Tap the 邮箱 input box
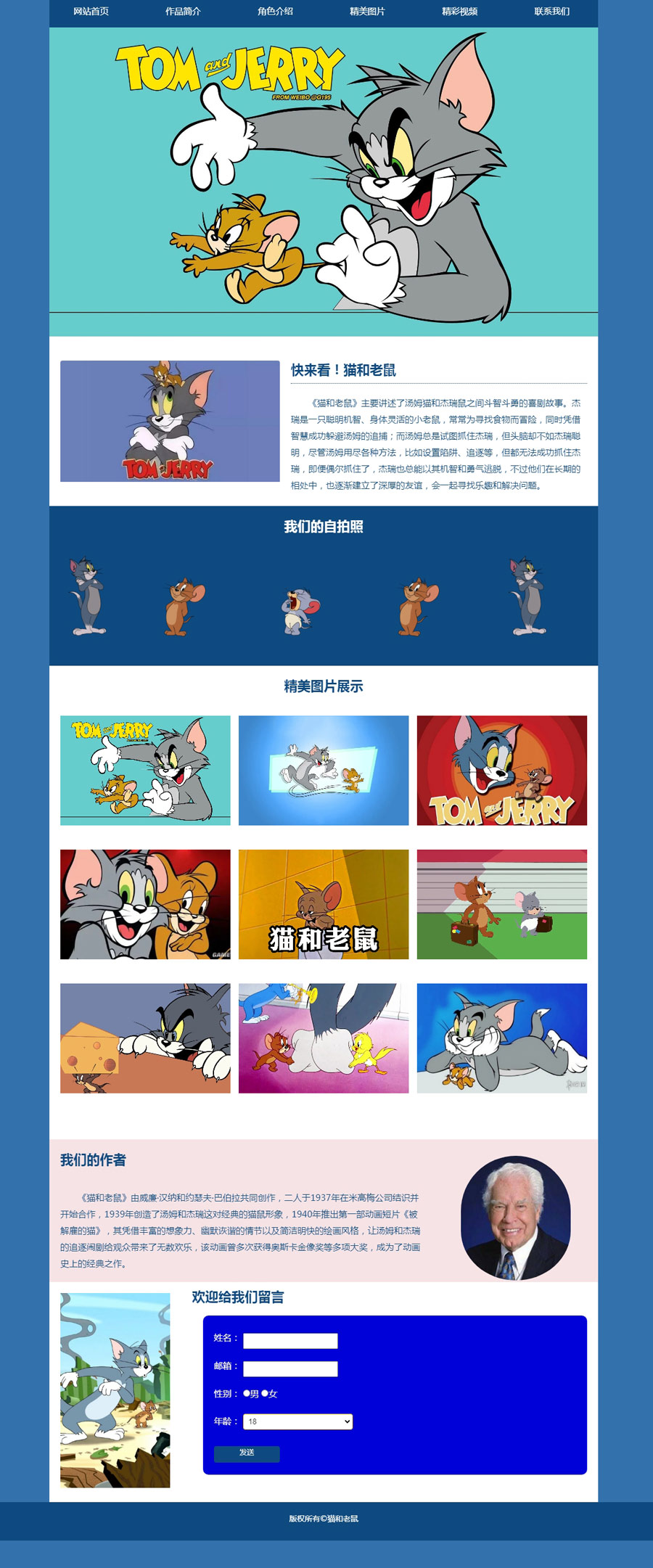The height and width of the screenshot is (1568, 653). (290, 1369)
